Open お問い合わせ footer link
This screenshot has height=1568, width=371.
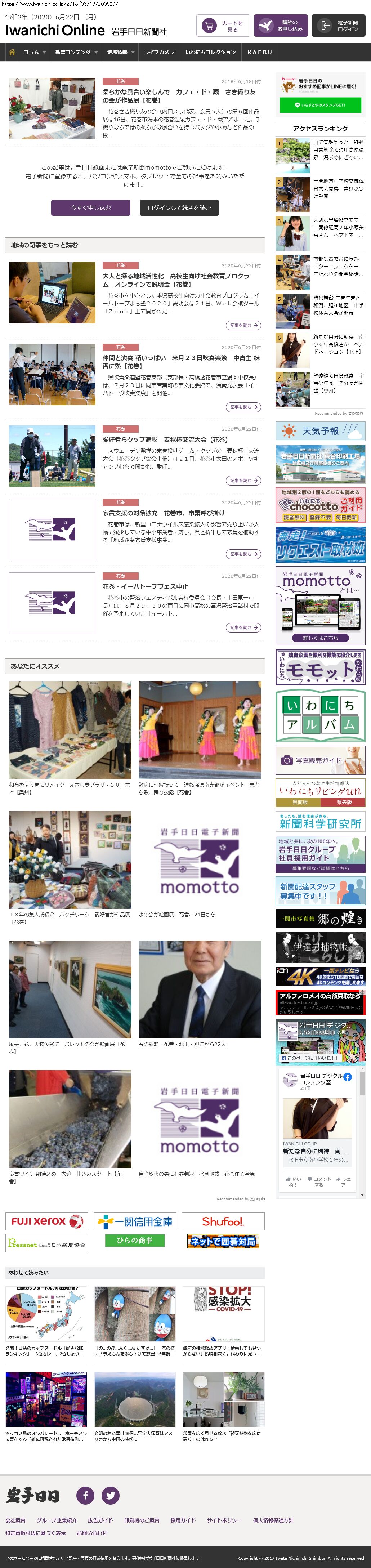tap(92, 1533)
